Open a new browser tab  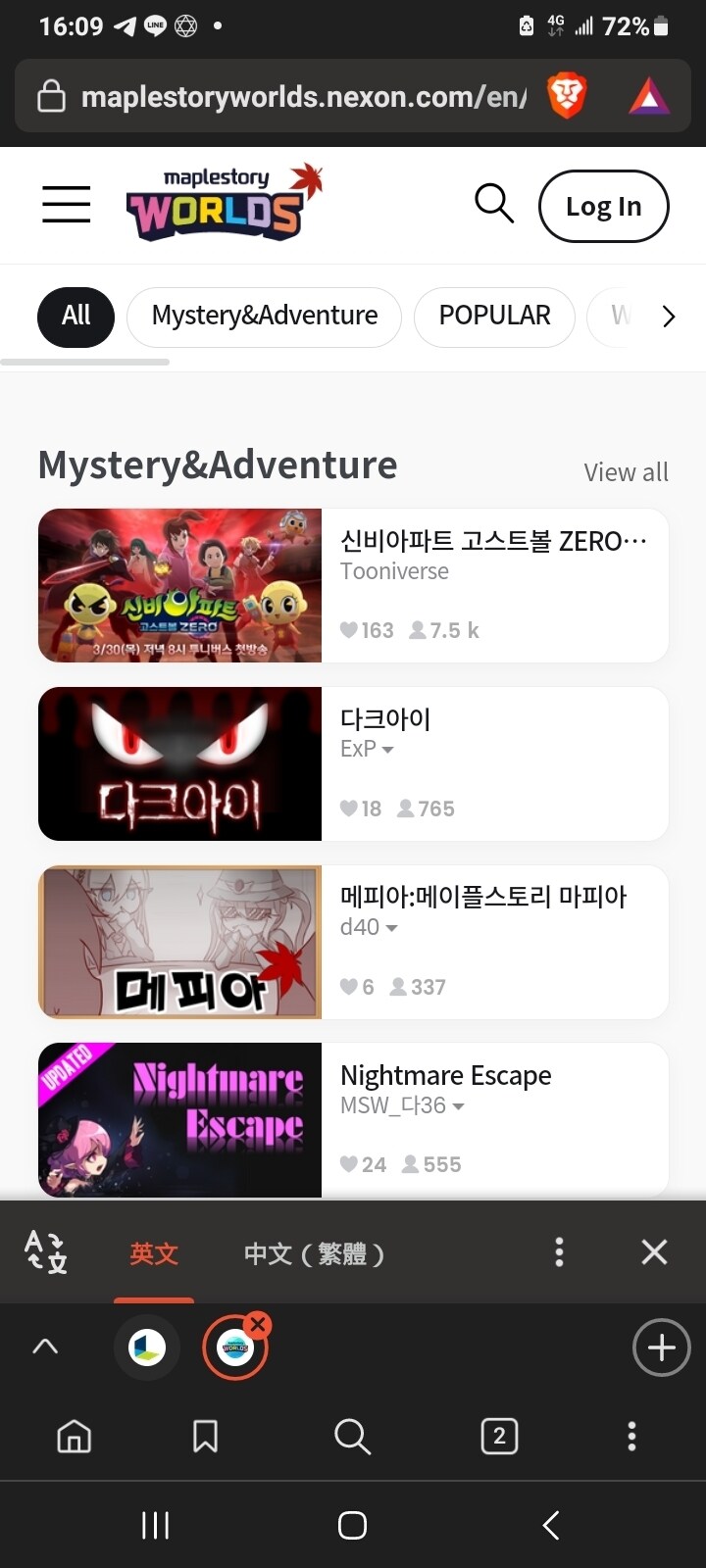661,1347
